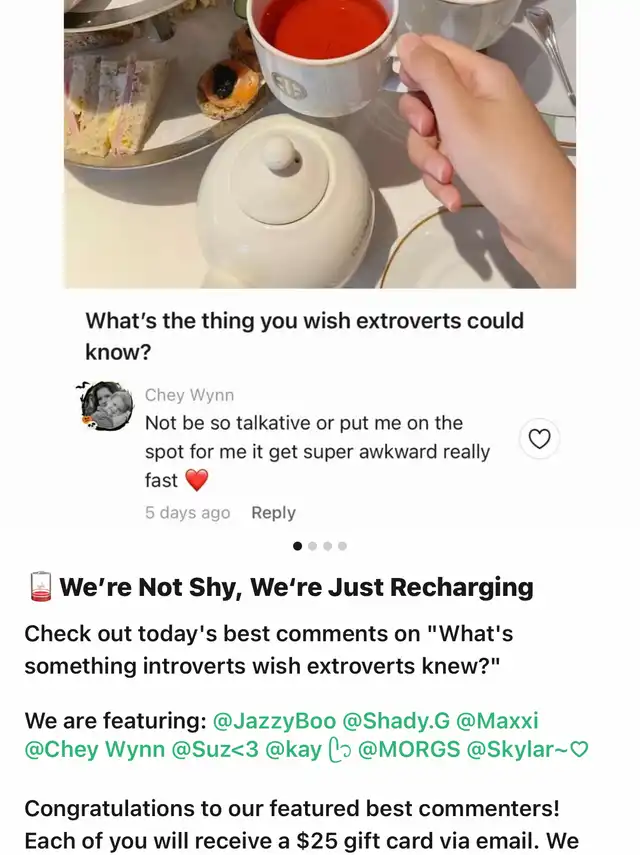Open Chey Wynn's profile picture
Viewport: 640px width, 855px height.
click(x=106, y=406)
